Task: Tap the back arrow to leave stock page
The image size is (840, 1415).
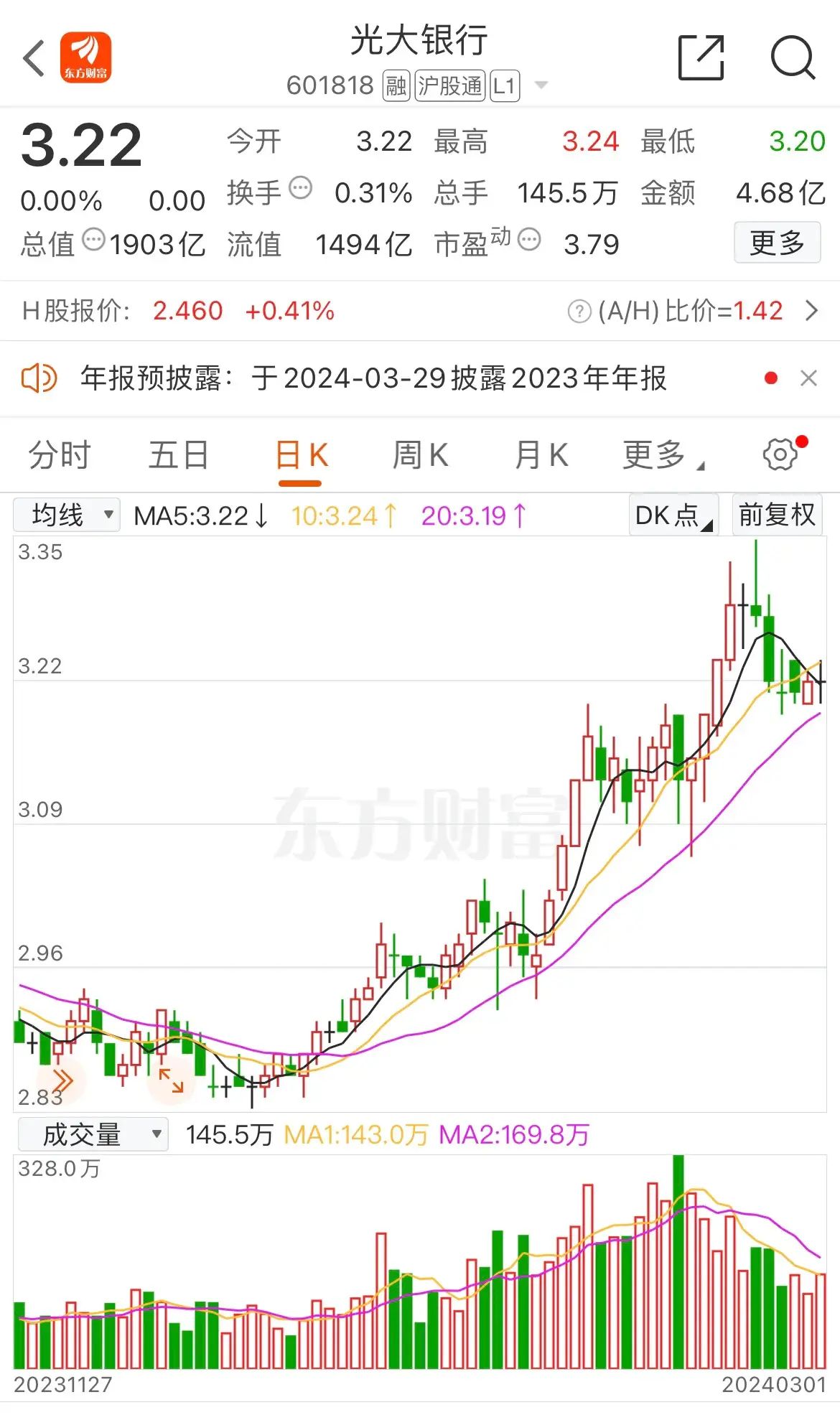Action: 34,57
